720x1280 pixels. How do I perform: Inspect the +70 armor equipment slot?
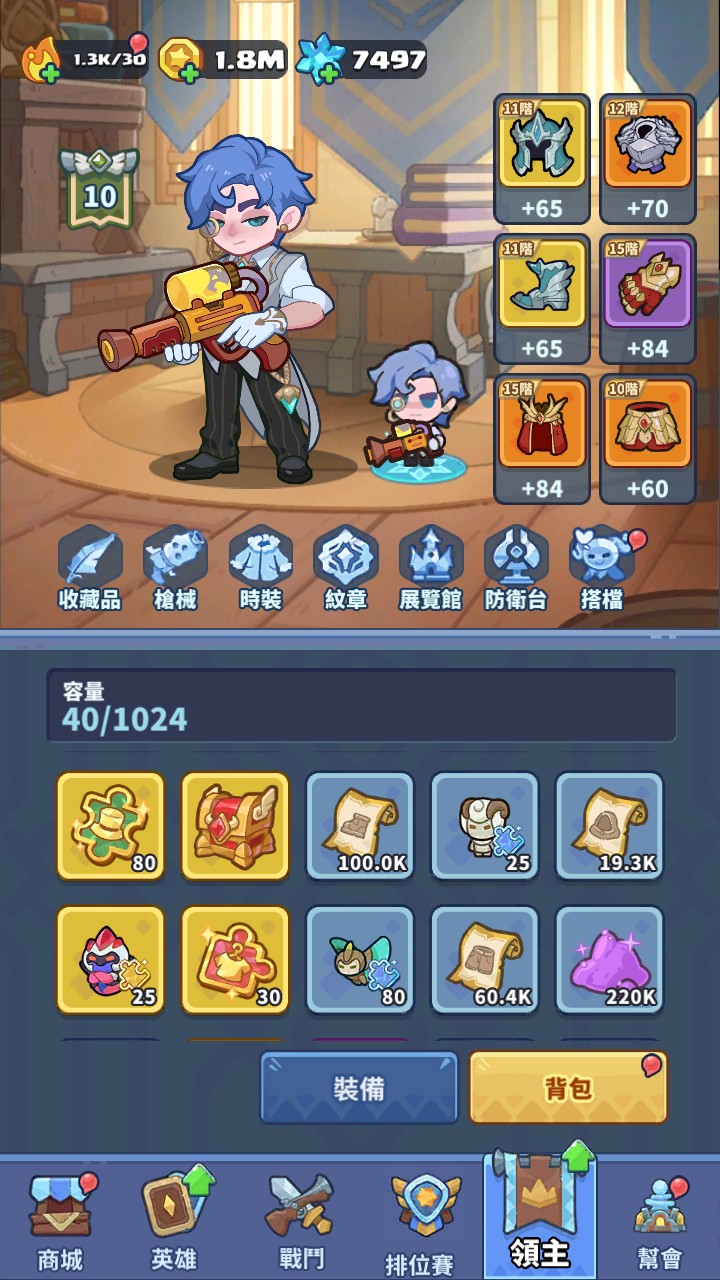(647, 158)
